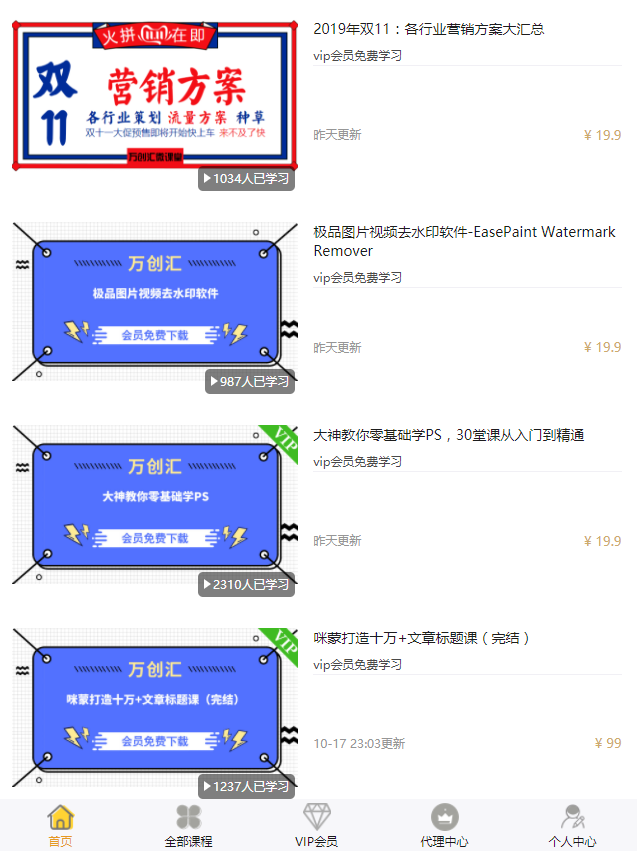
Task: Switch to the 个人中心 tab
Action: point(572,826)
